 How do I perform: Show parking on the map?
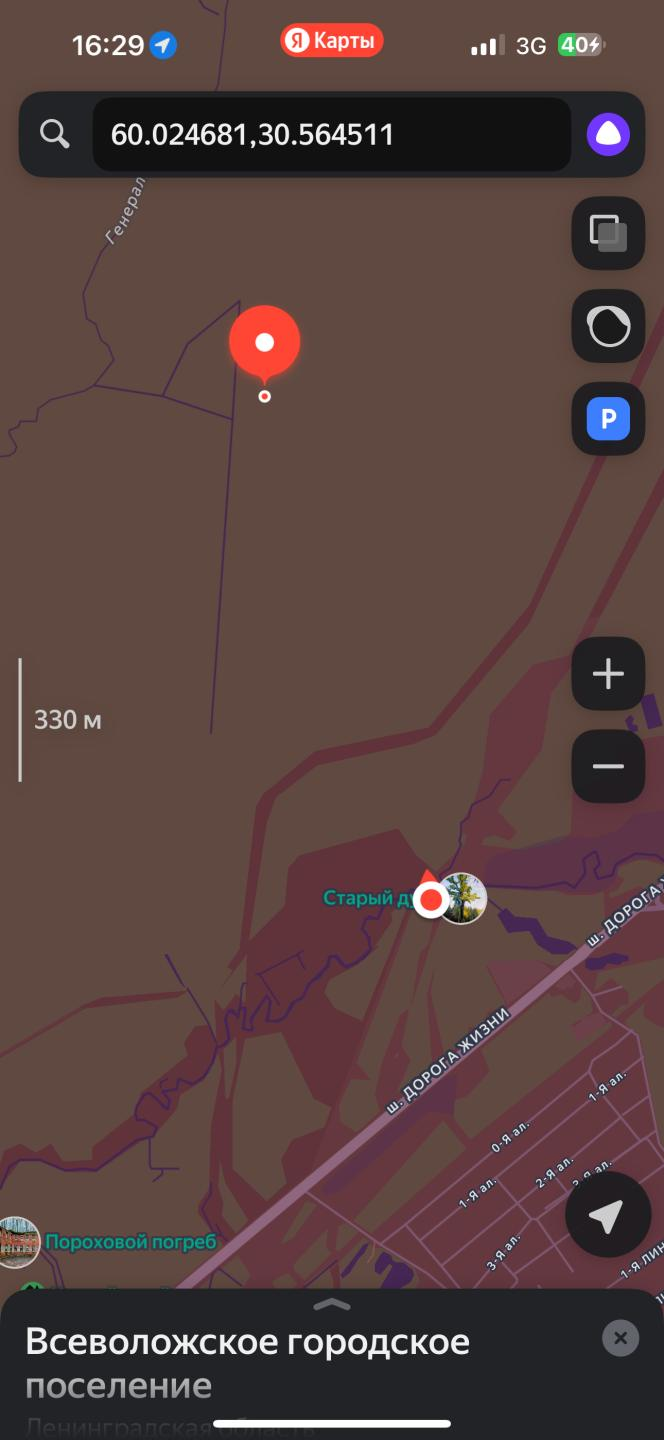pos(608,419)
